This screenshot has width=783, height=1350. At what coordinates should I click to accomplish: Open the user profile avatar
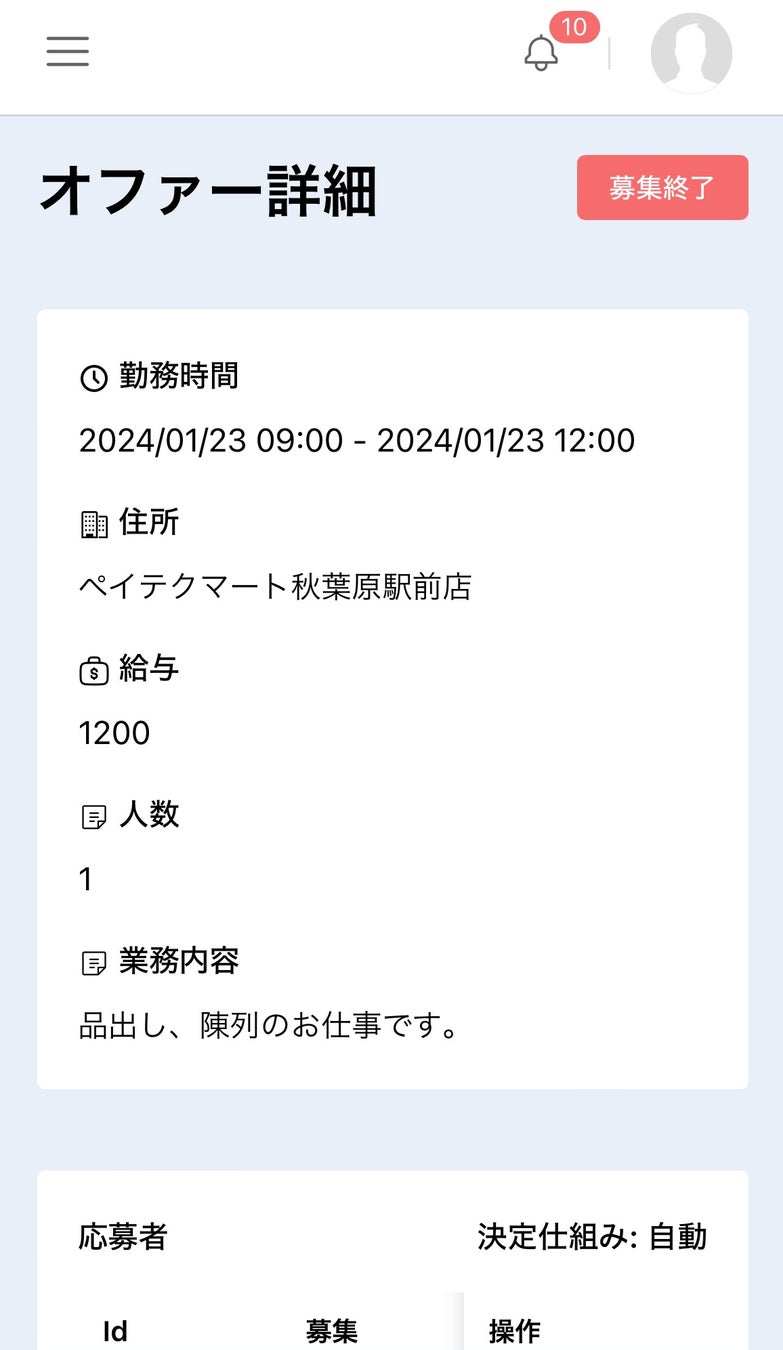tap(691, 53)
